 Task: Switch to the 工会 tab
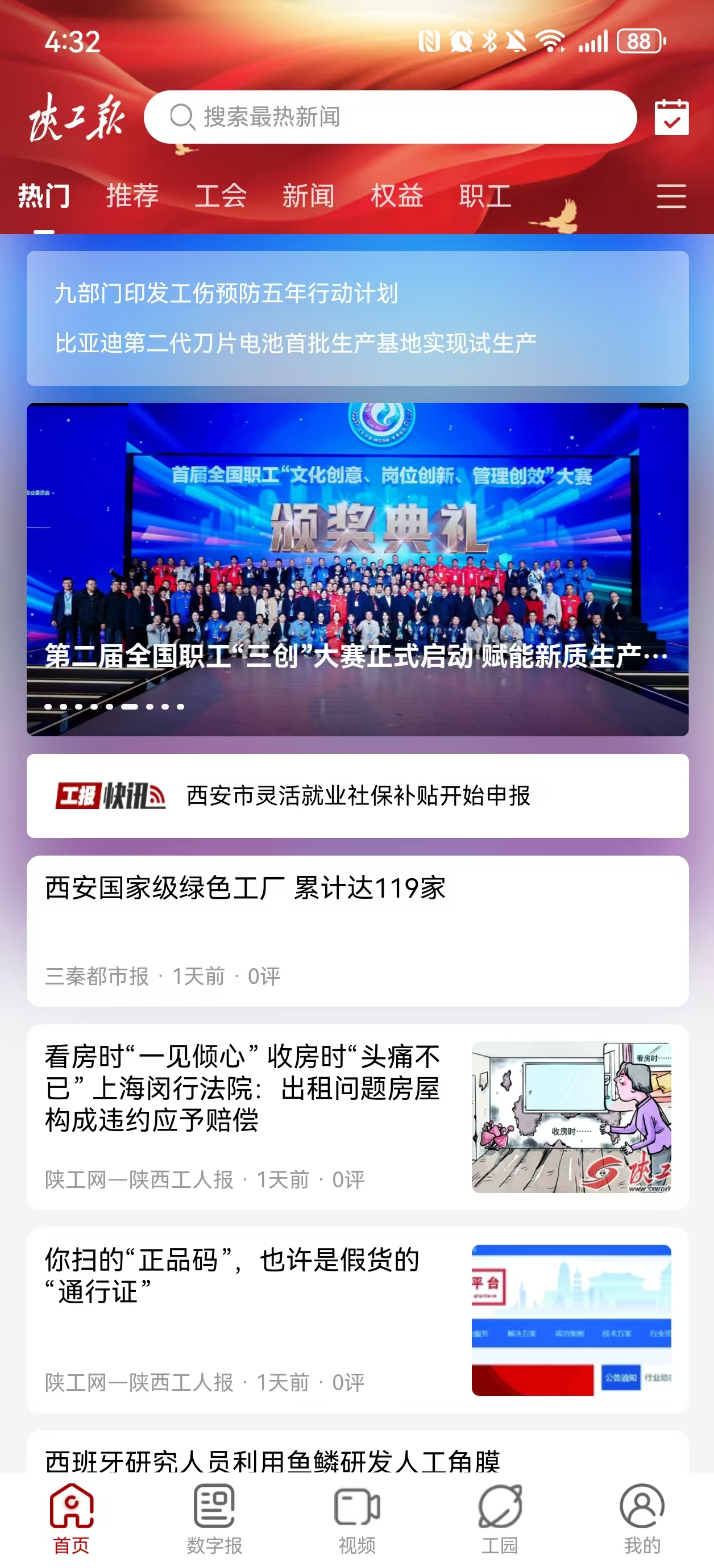point(221,196)
